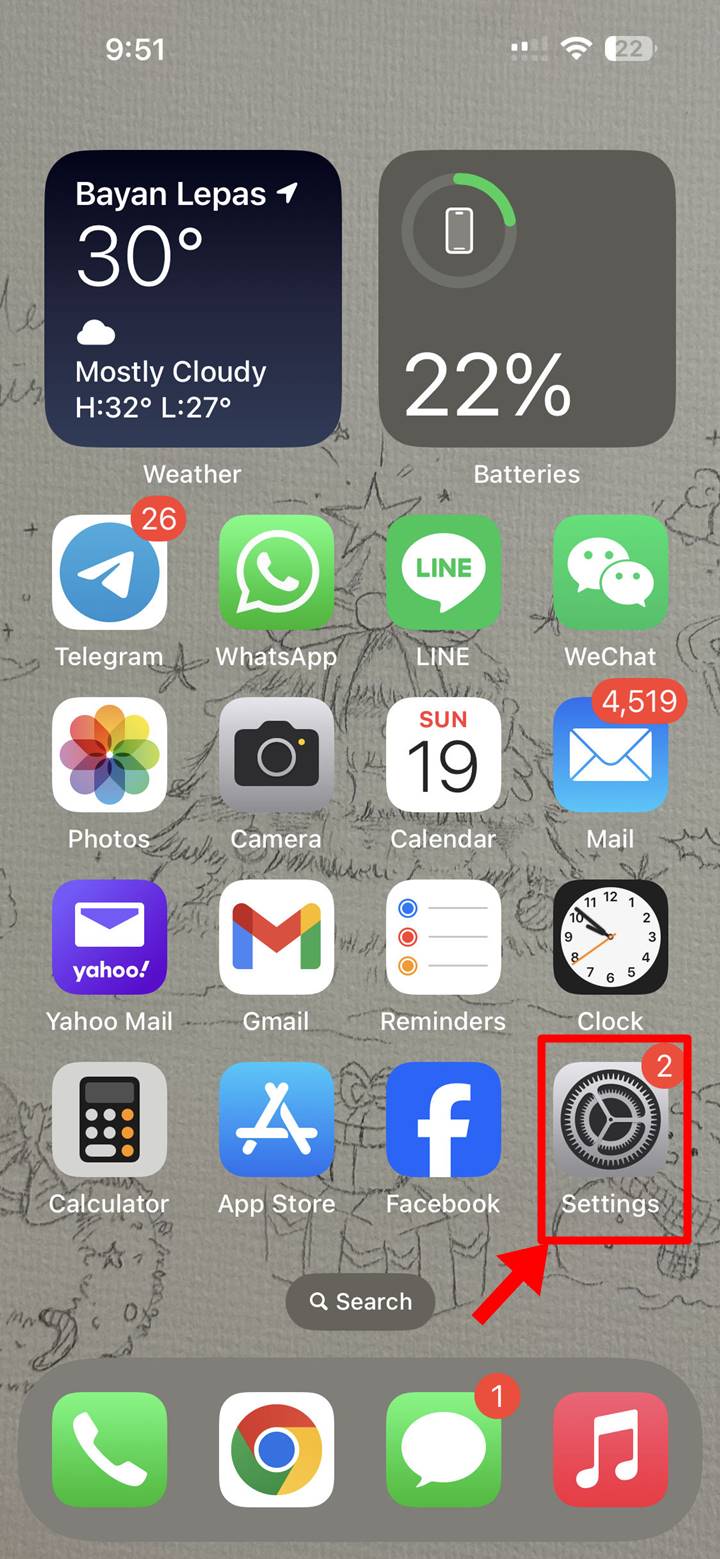Open the Yahoo Mail app
The image size is (720, 1559).
[x=110, y=938]
